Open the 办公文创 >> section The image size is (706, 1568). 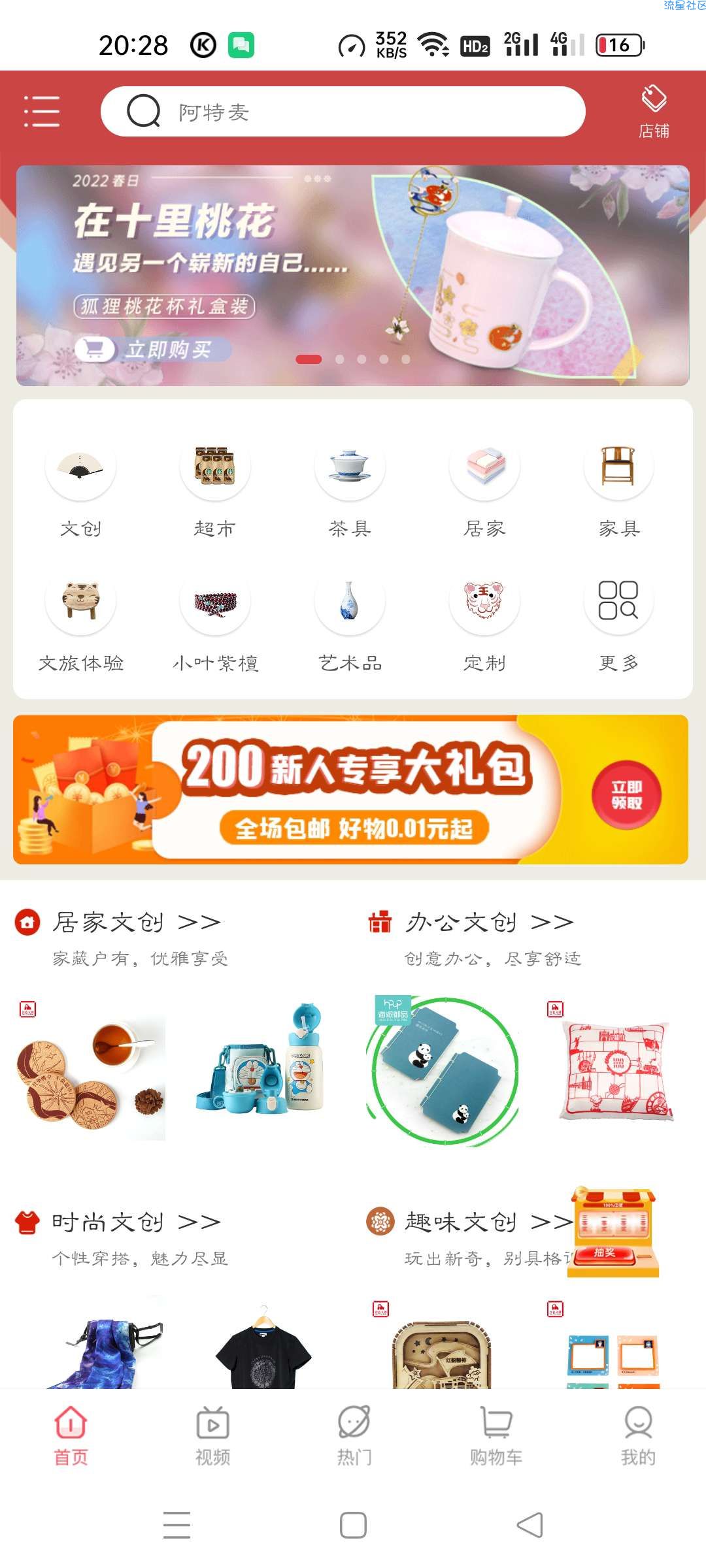[x=489, y=922]
